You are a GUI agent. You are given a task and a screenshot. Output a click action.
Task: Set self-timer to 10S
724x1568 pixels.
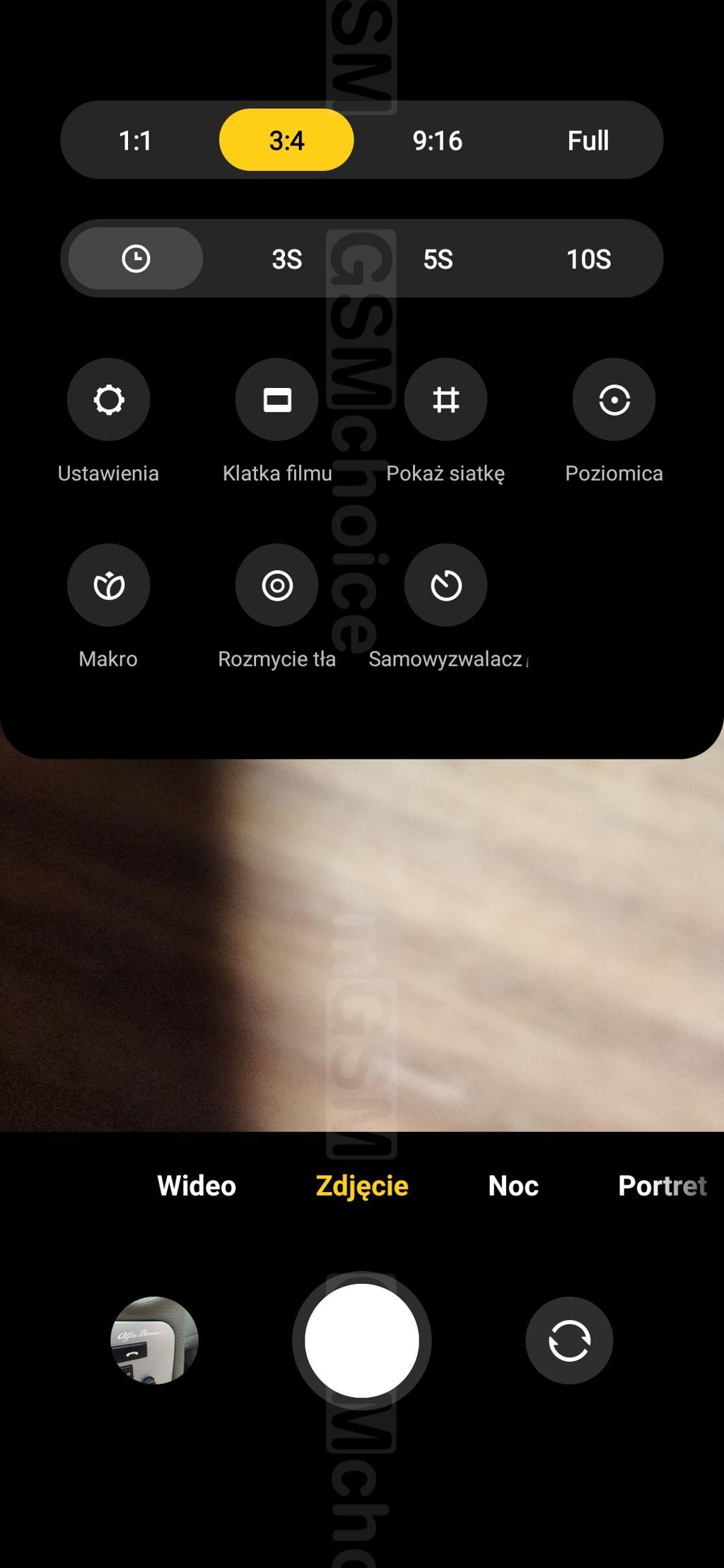pos(588,259)
